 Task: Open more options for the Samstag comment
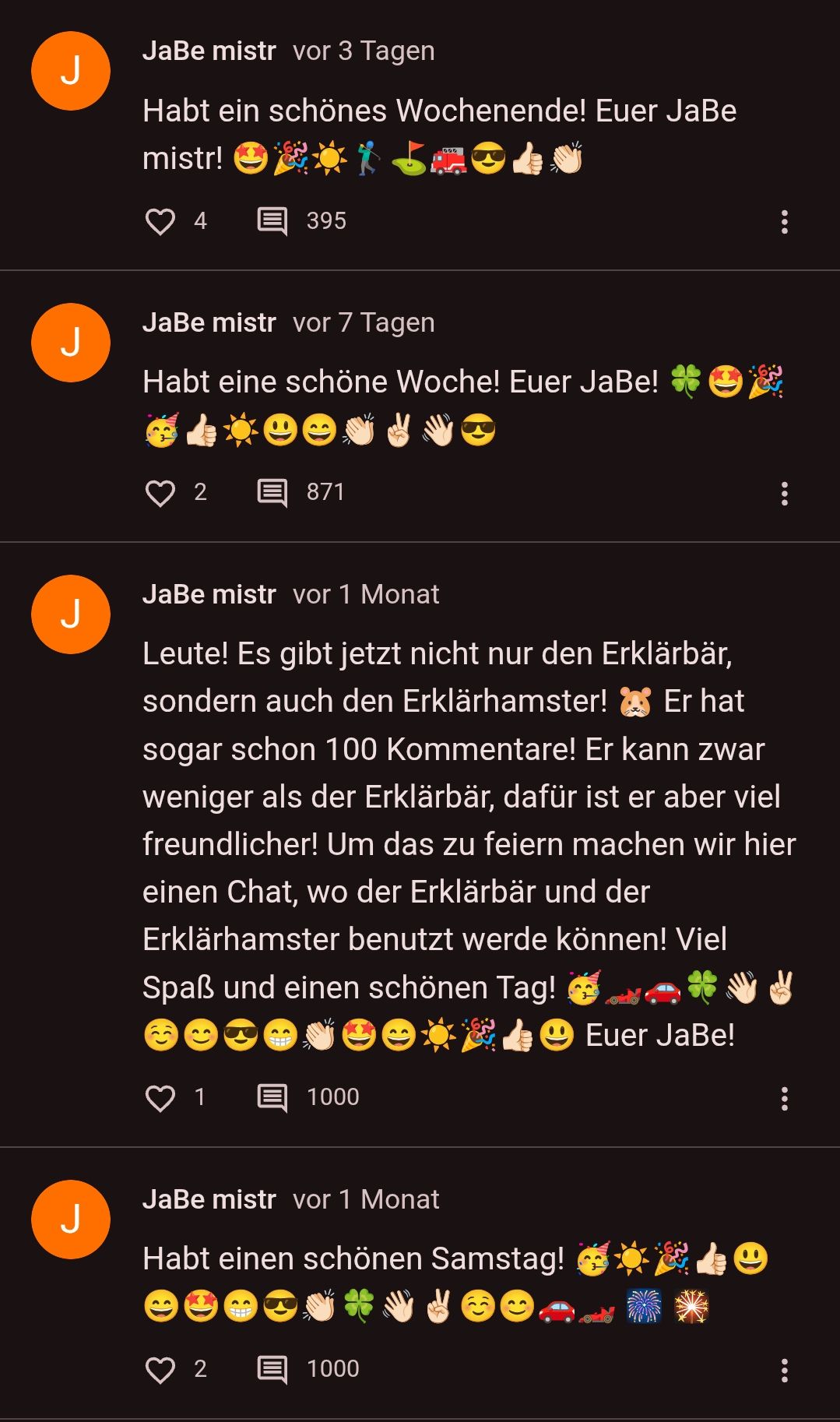[x=784, y=1370]
